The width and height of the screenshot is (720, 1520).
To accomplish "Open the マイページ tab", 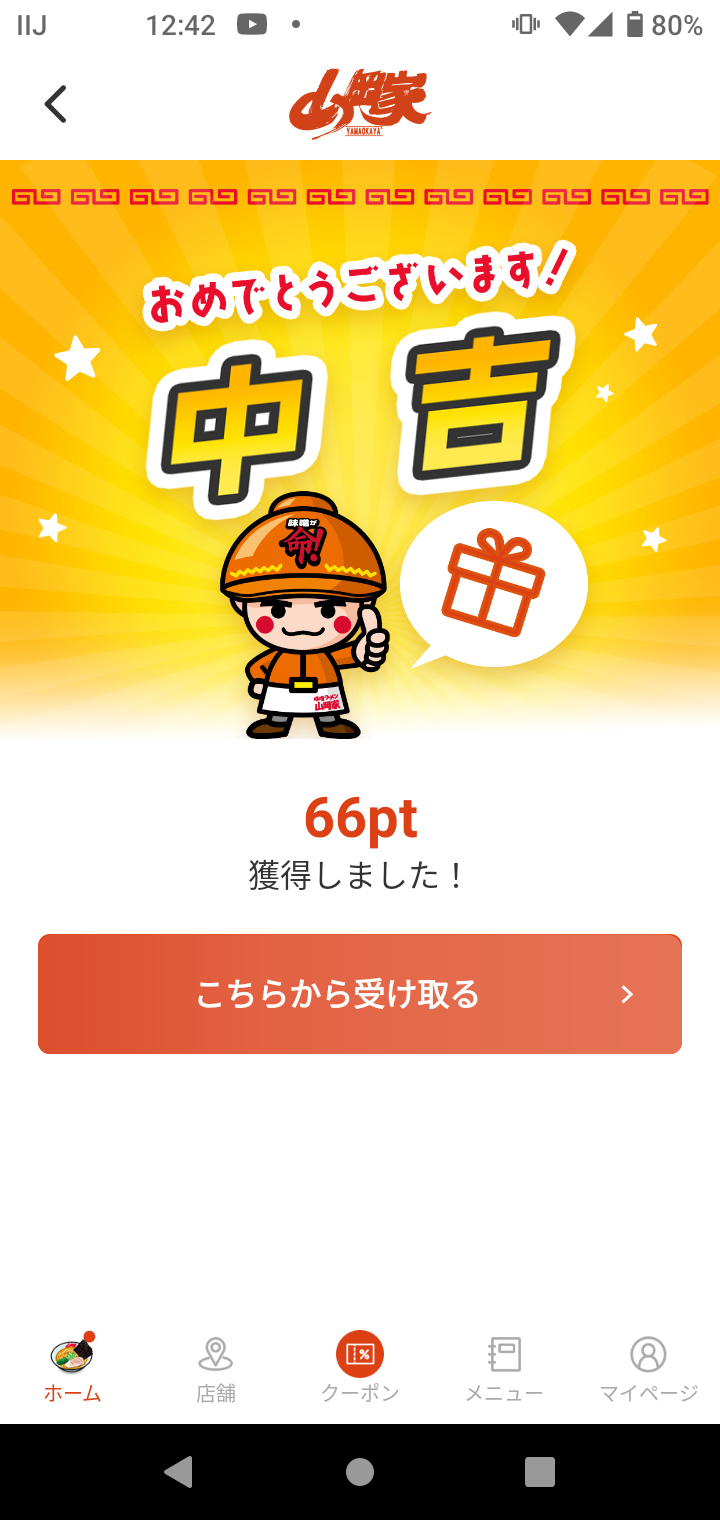I will coord(648,1368).
